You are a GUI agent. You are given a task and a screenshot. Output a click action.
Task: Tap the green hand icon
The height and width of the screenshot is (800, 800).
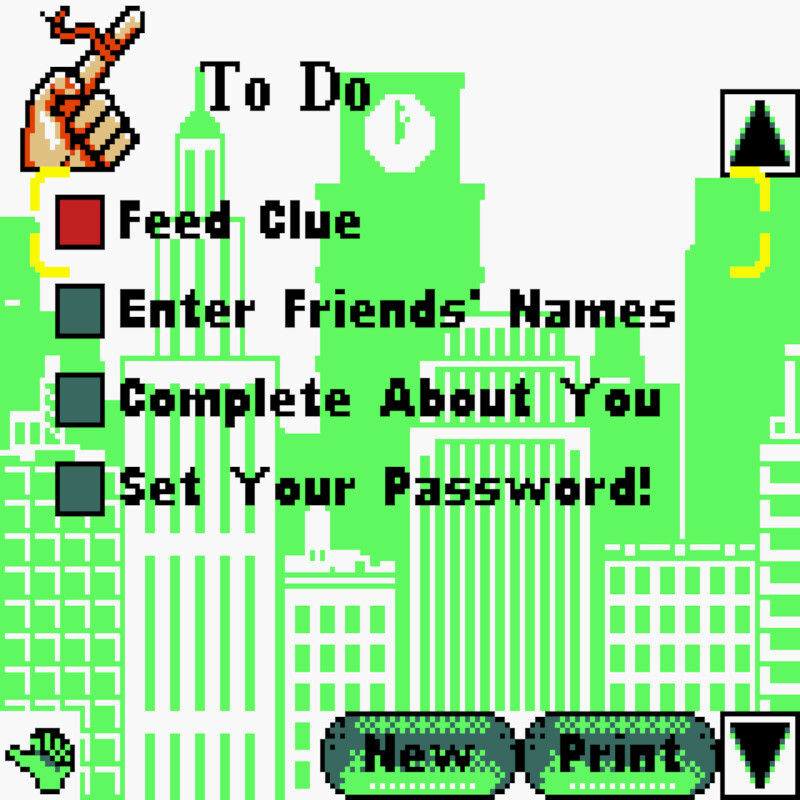click(x=40, y=752)
